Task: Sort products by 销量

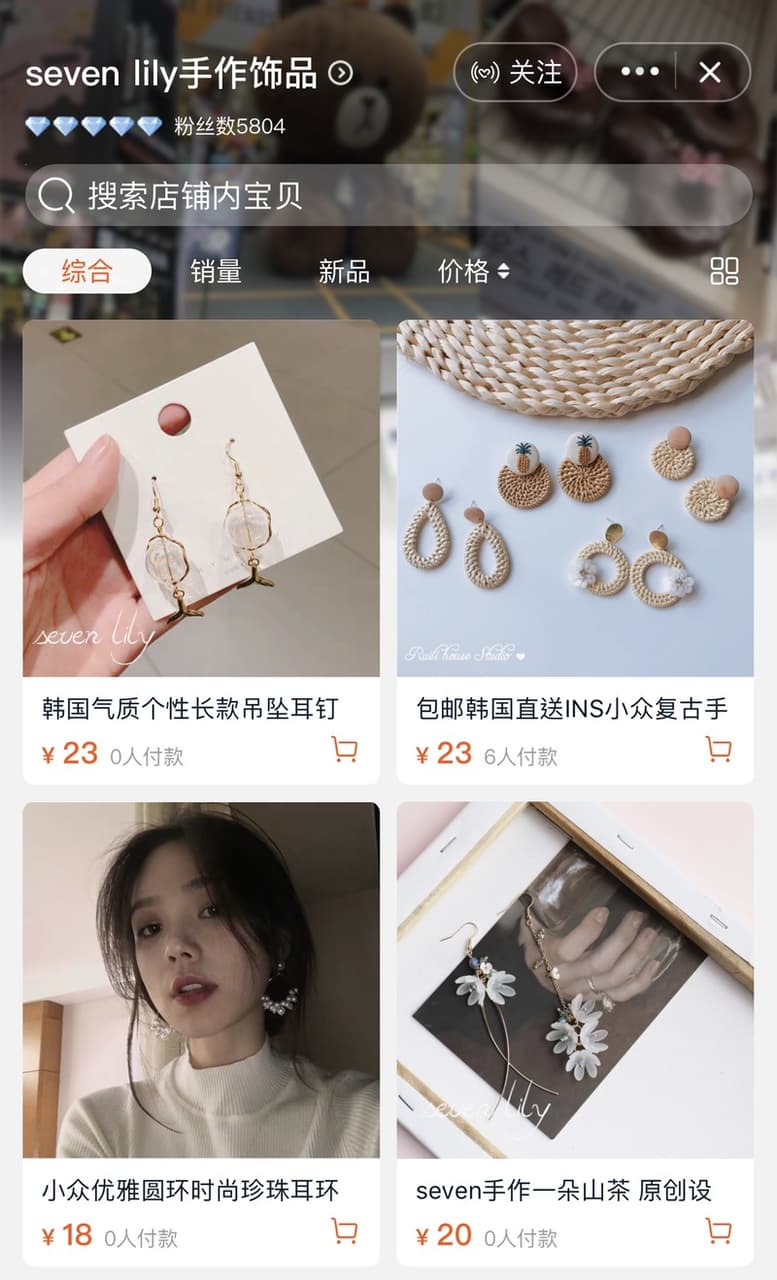Action: (x=216, y=271)
